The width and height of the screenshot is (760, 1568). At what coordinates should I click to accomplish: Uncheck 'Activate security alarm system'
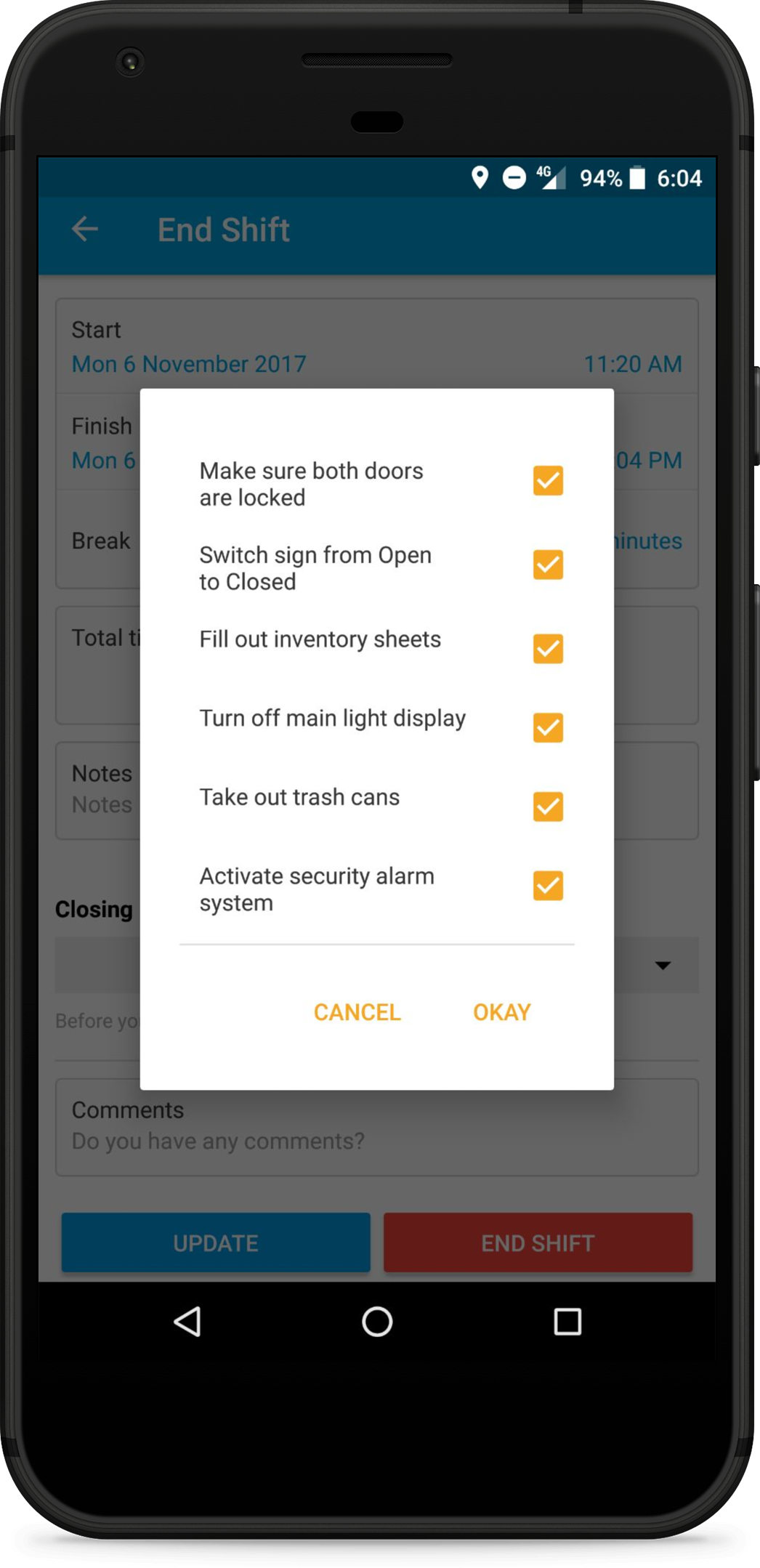[548, 885]
